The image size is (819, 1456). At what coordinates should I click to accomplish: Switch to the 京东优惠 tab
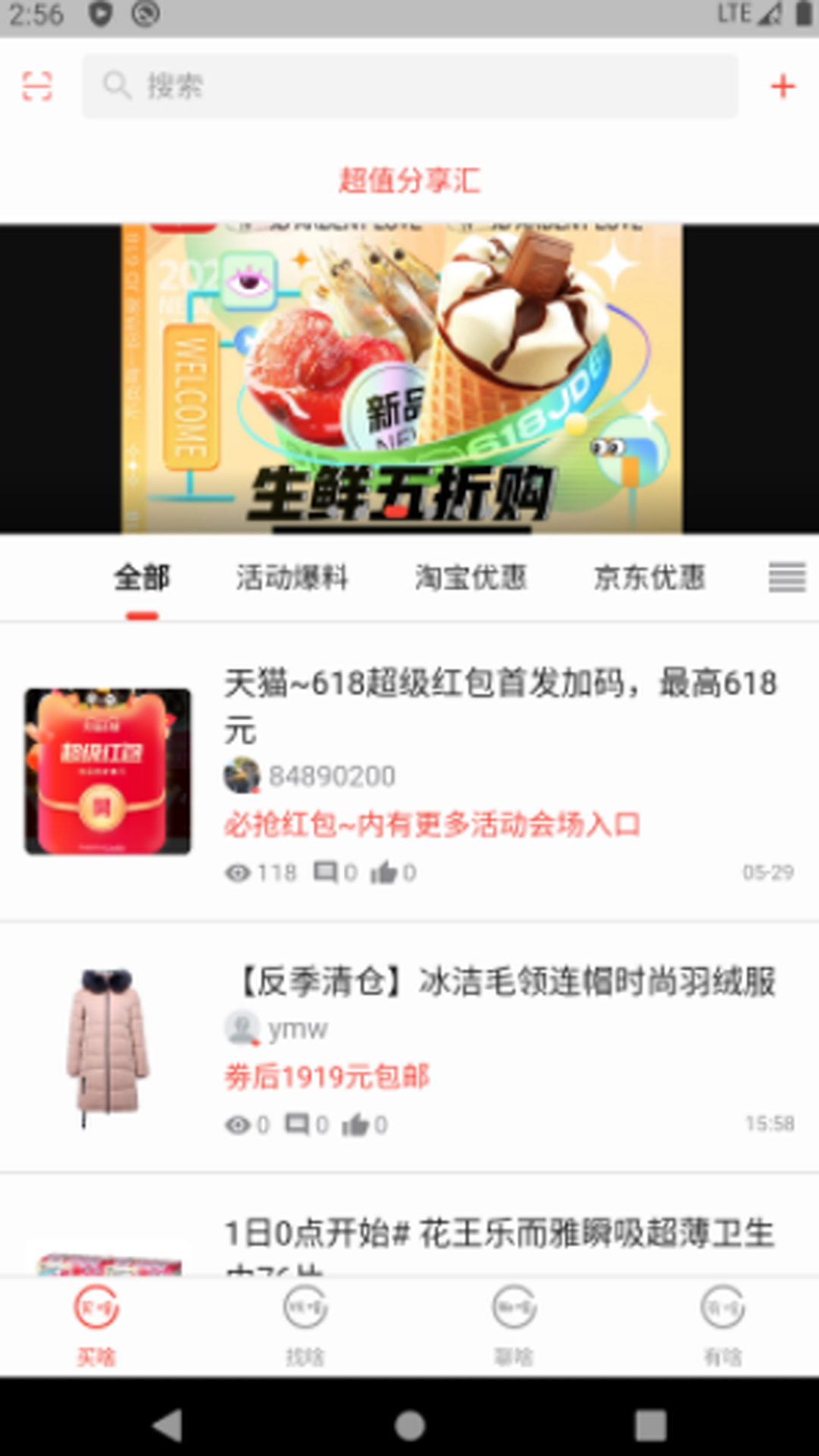649,578
